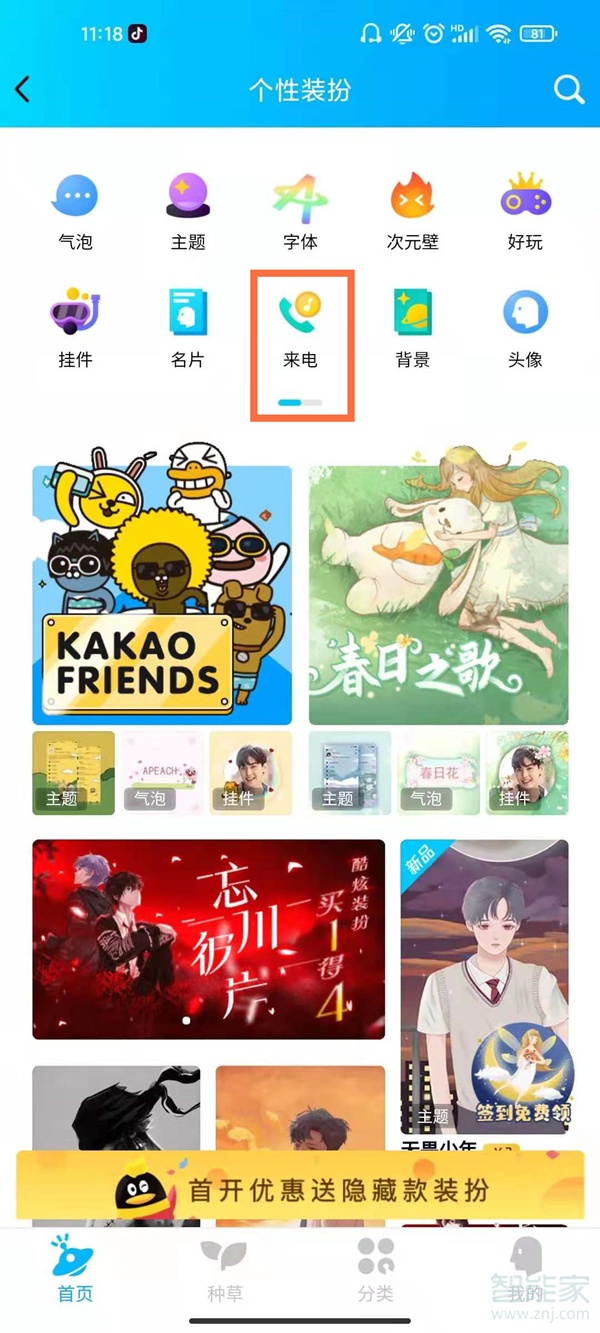600x1333 pixels.
Task: Switch to the 种草 tab
Action: click(225, 1268)
